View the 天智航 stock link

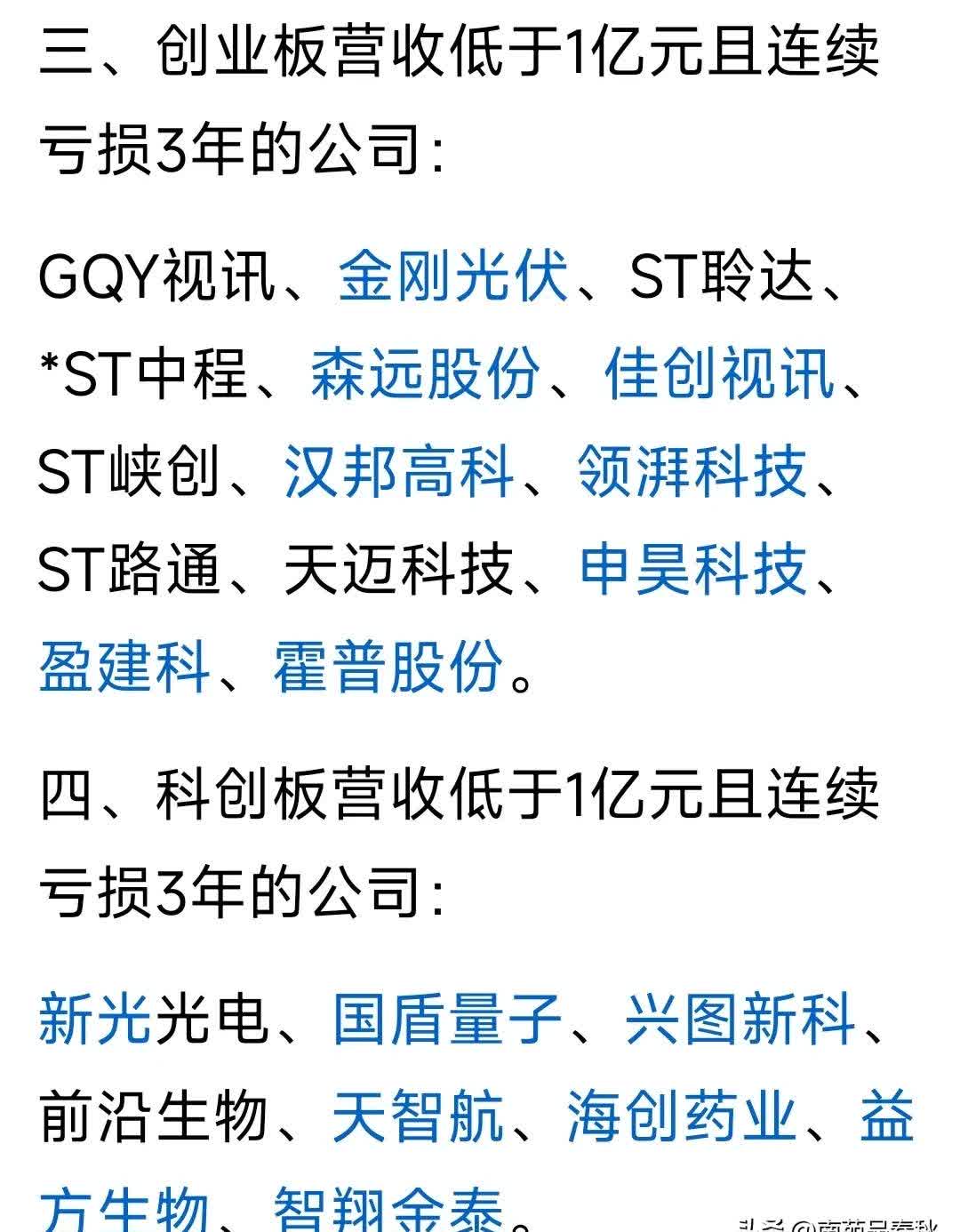418,1116
